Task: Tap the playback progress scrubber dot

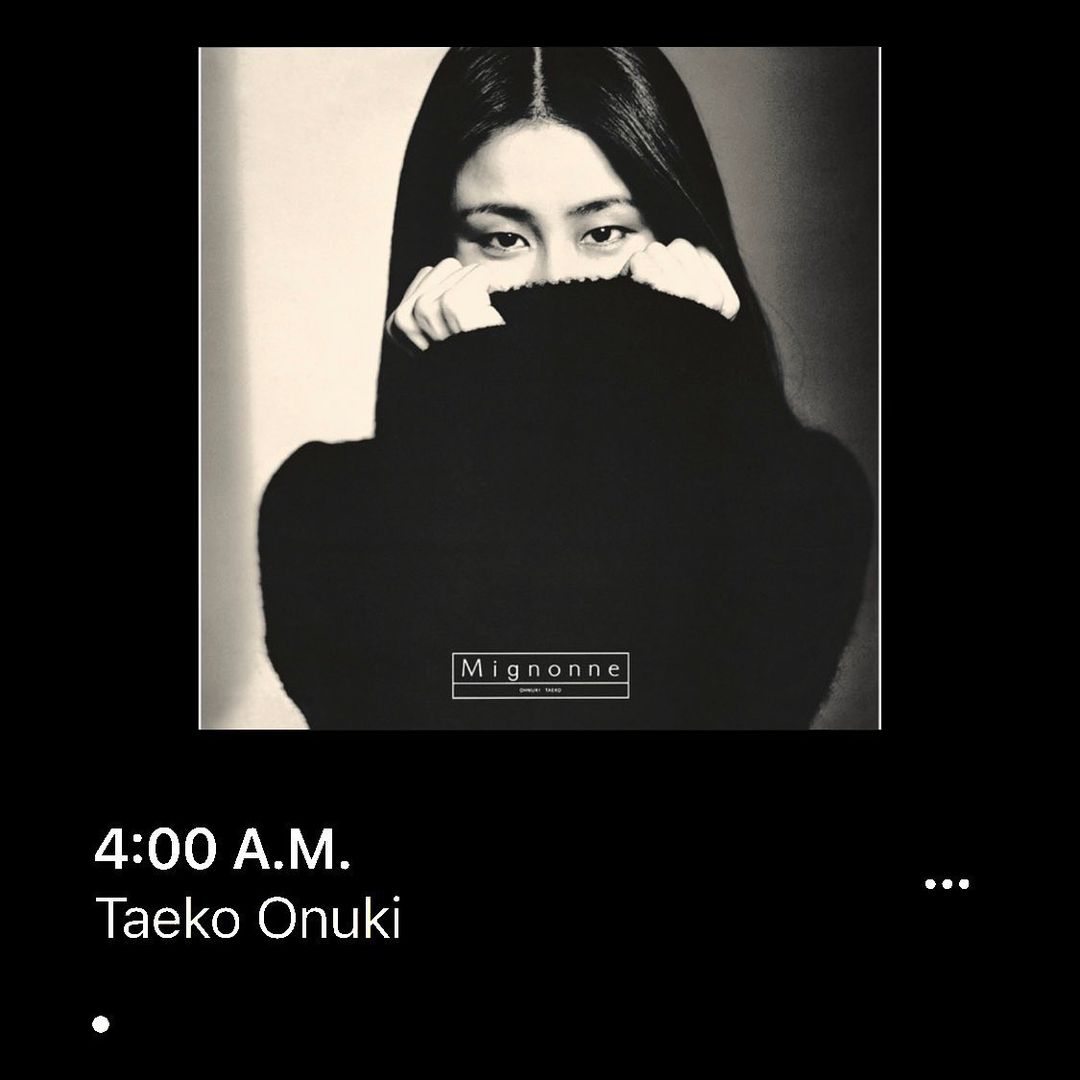Action: (100, 1024)
